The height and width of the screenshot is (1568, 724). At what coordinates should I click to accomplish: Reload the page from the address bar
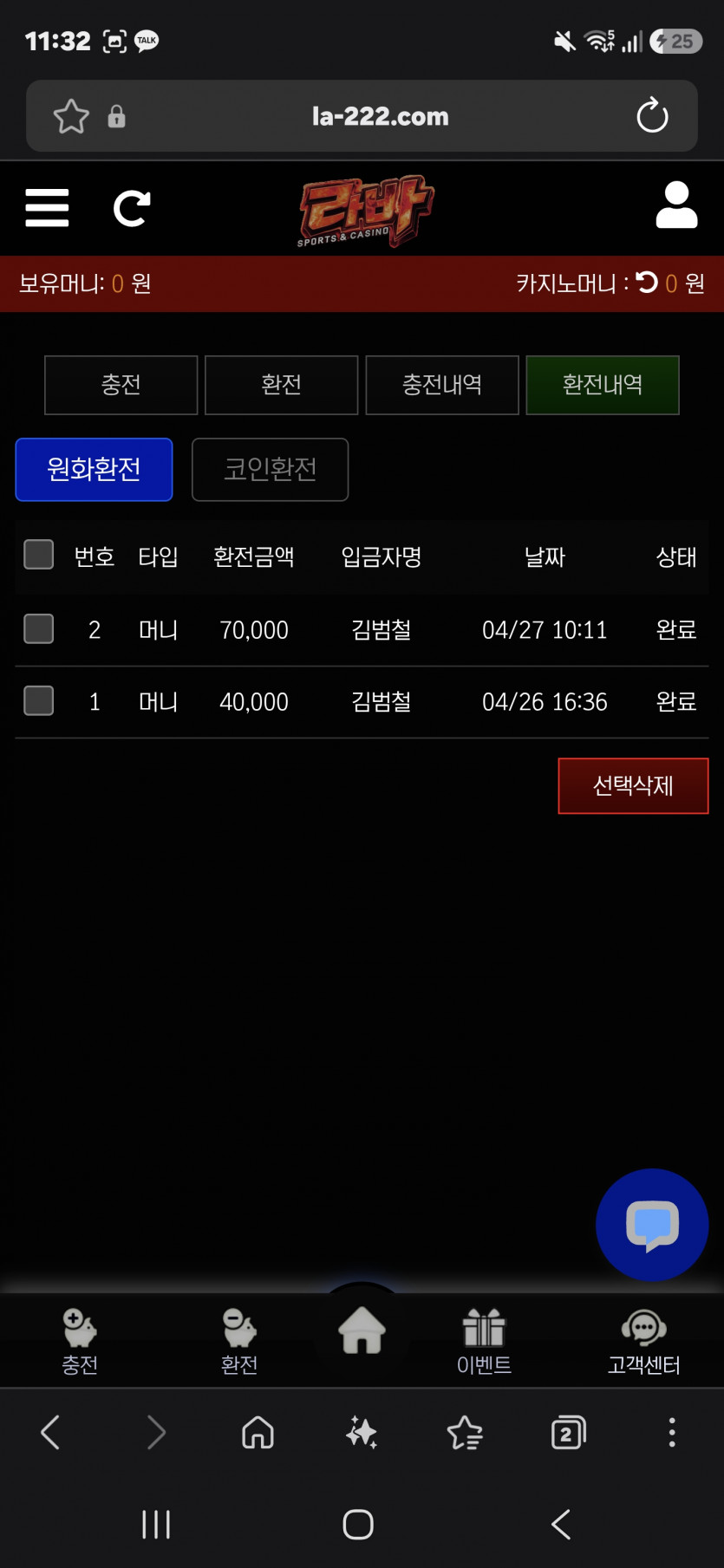(652, 115)
